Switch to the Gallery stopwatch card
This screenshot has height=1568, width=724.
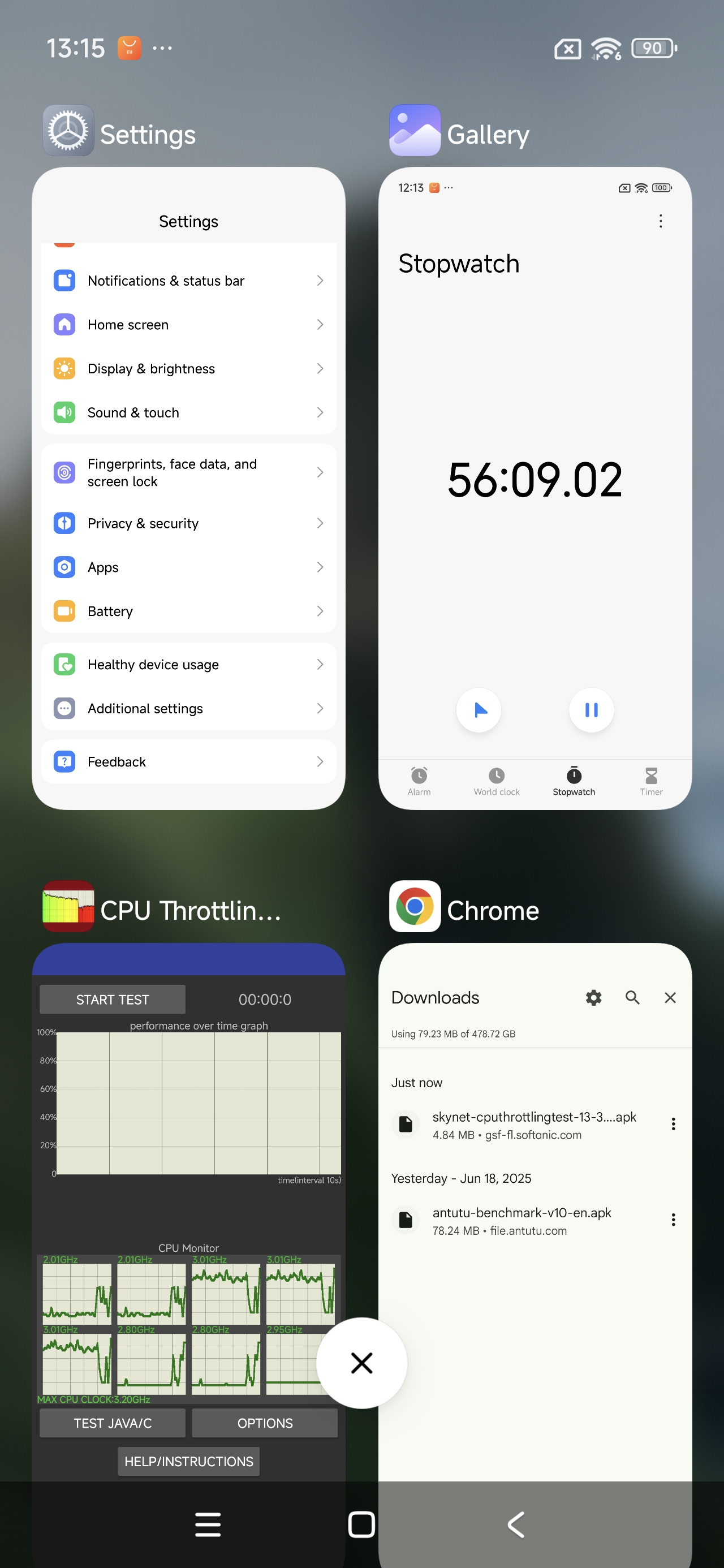[x=535, y=488]
